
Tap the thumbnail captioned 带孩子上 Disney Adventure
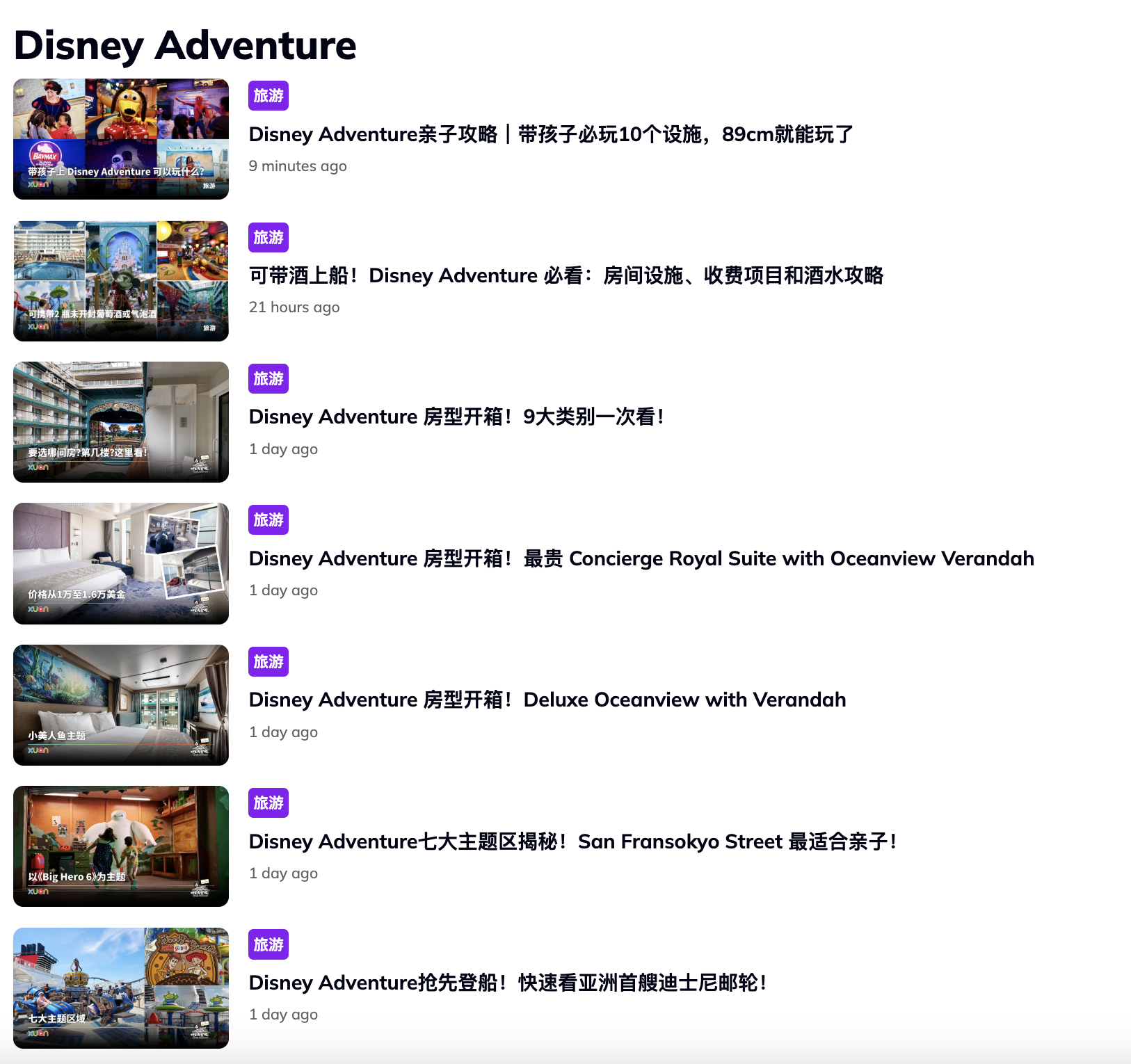[121, 139]
